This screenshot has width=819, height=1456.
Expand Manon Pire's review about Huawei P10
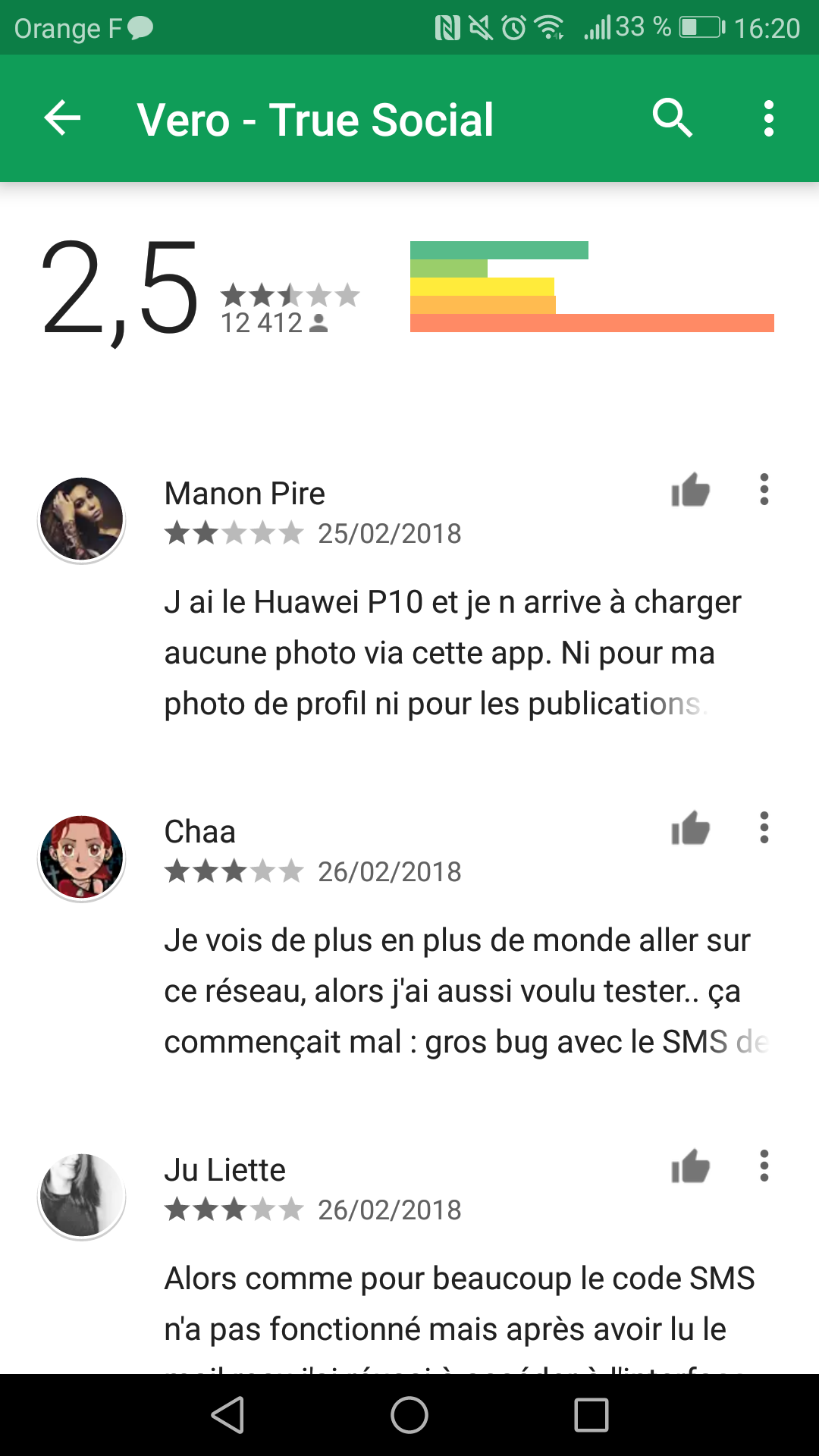[452, 653]
